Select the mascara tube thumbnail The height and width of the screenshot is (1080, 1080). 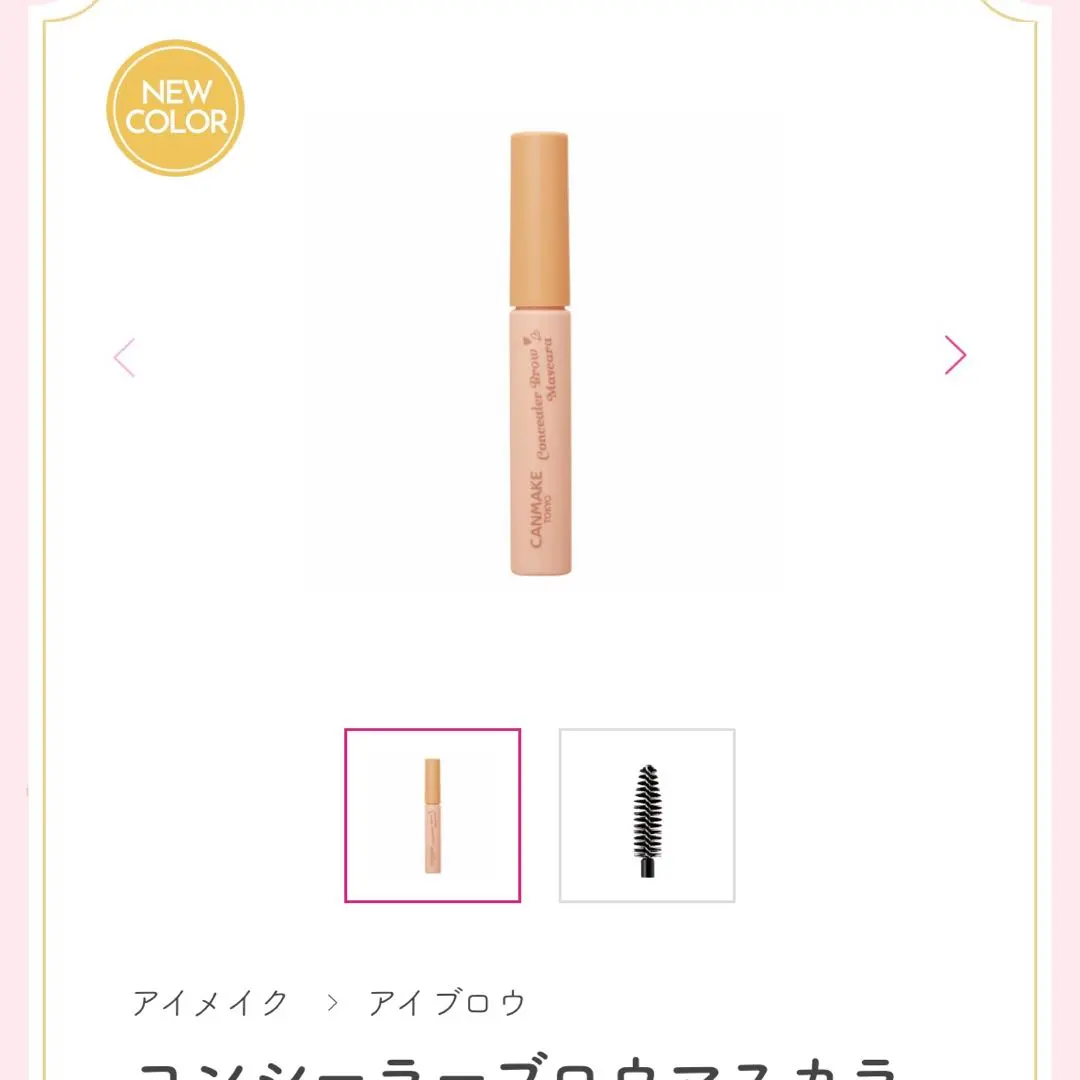(x=432, y=815)
